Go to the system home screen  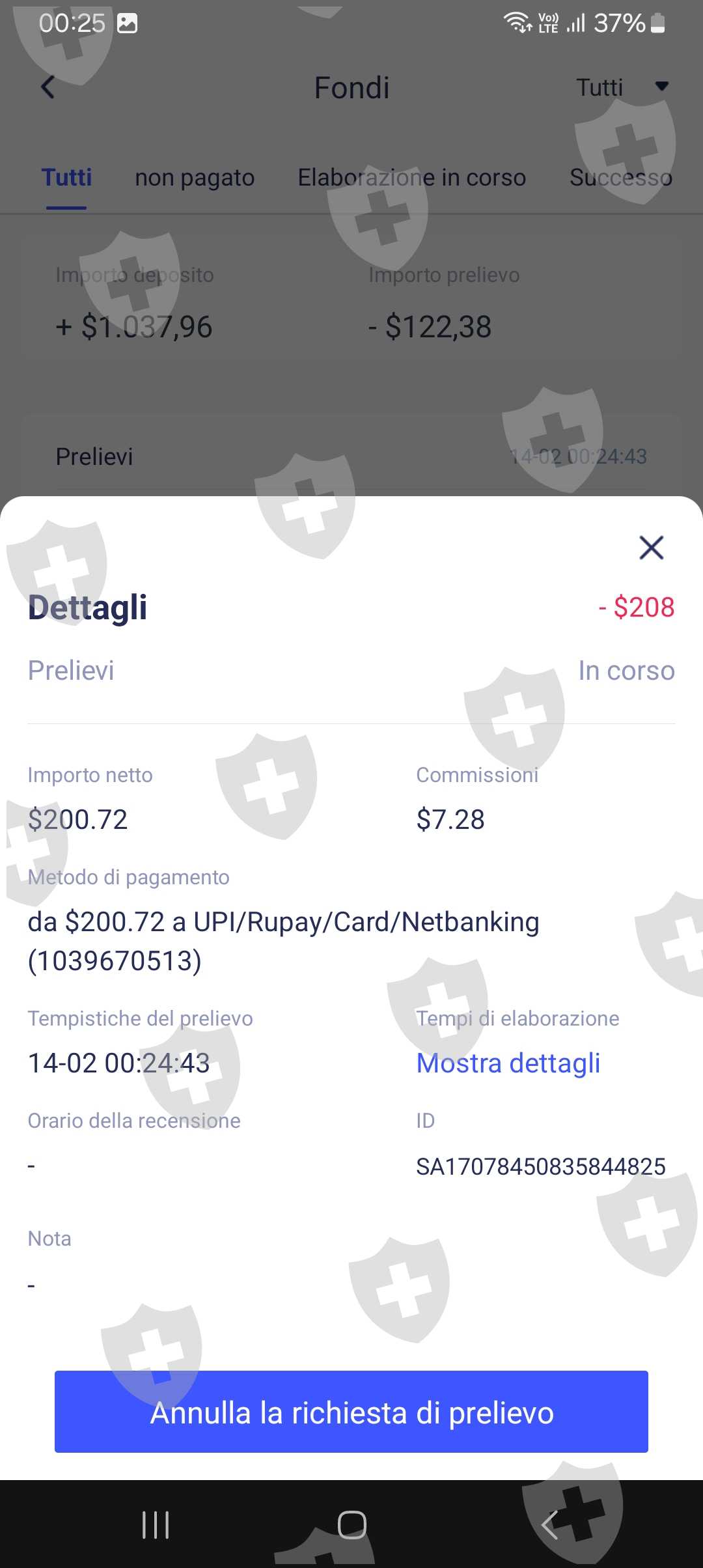click(352, 1525)
